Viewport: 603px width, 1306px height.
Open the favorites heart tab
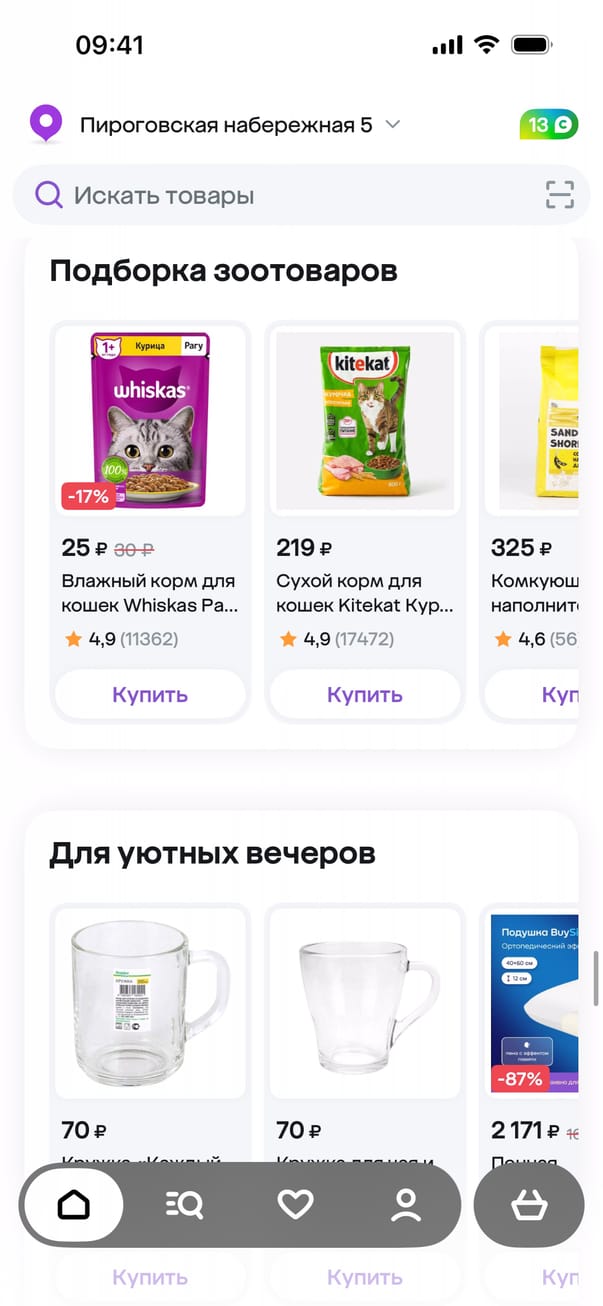tap(295, 1204)
